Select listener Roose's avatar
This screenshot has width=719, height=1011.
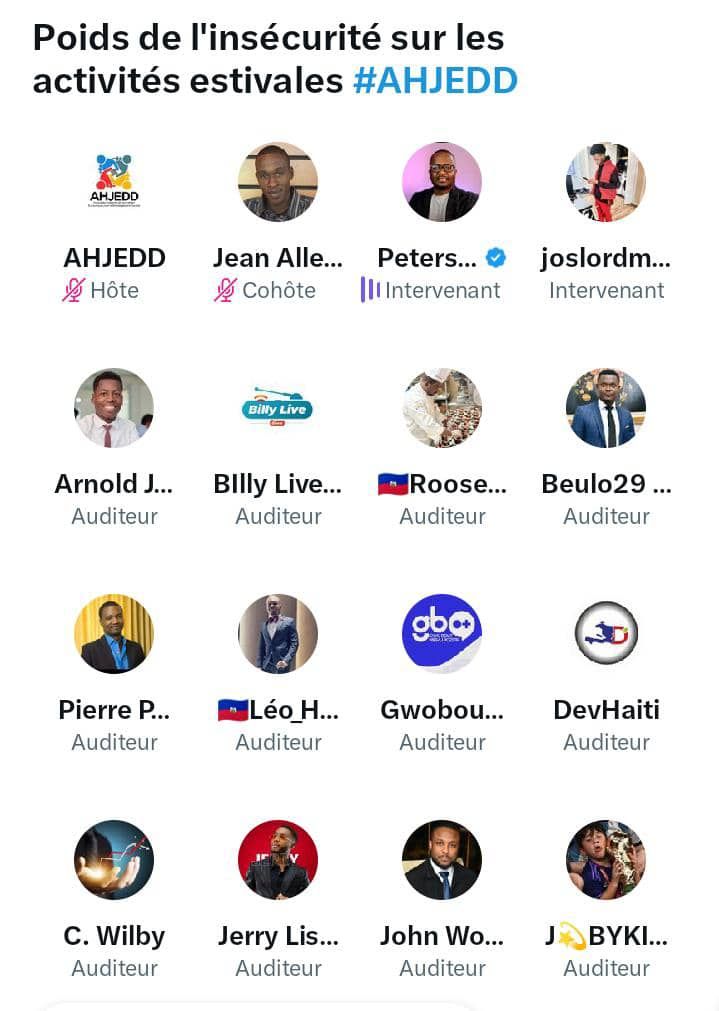click(x=442, y=408)
